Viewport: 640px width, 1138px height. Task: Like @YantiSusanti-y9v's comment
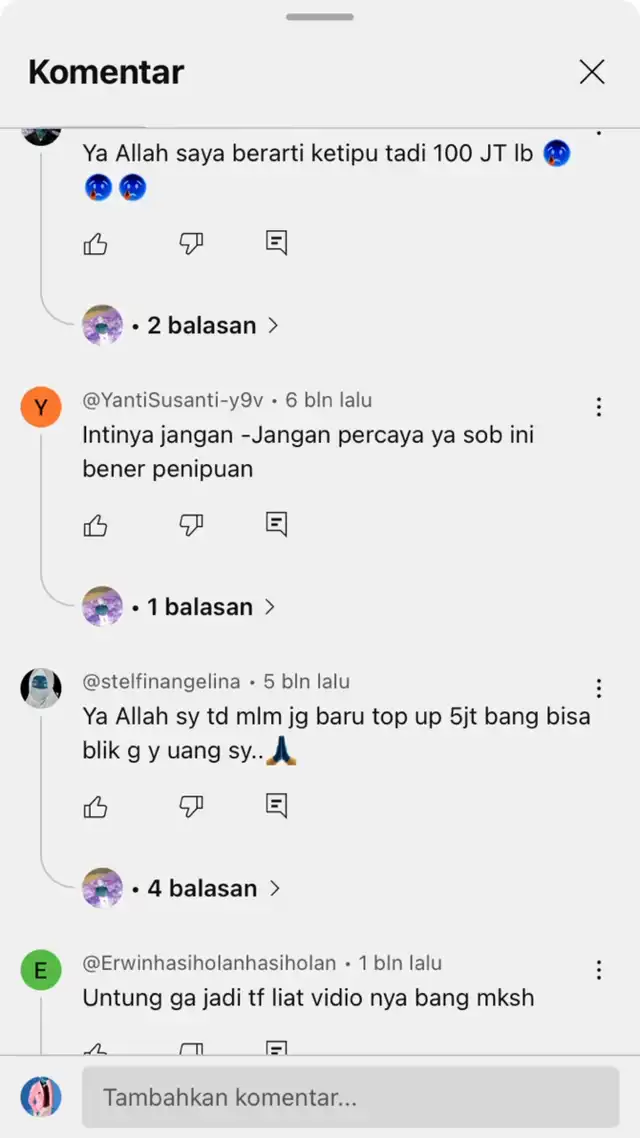96,525
